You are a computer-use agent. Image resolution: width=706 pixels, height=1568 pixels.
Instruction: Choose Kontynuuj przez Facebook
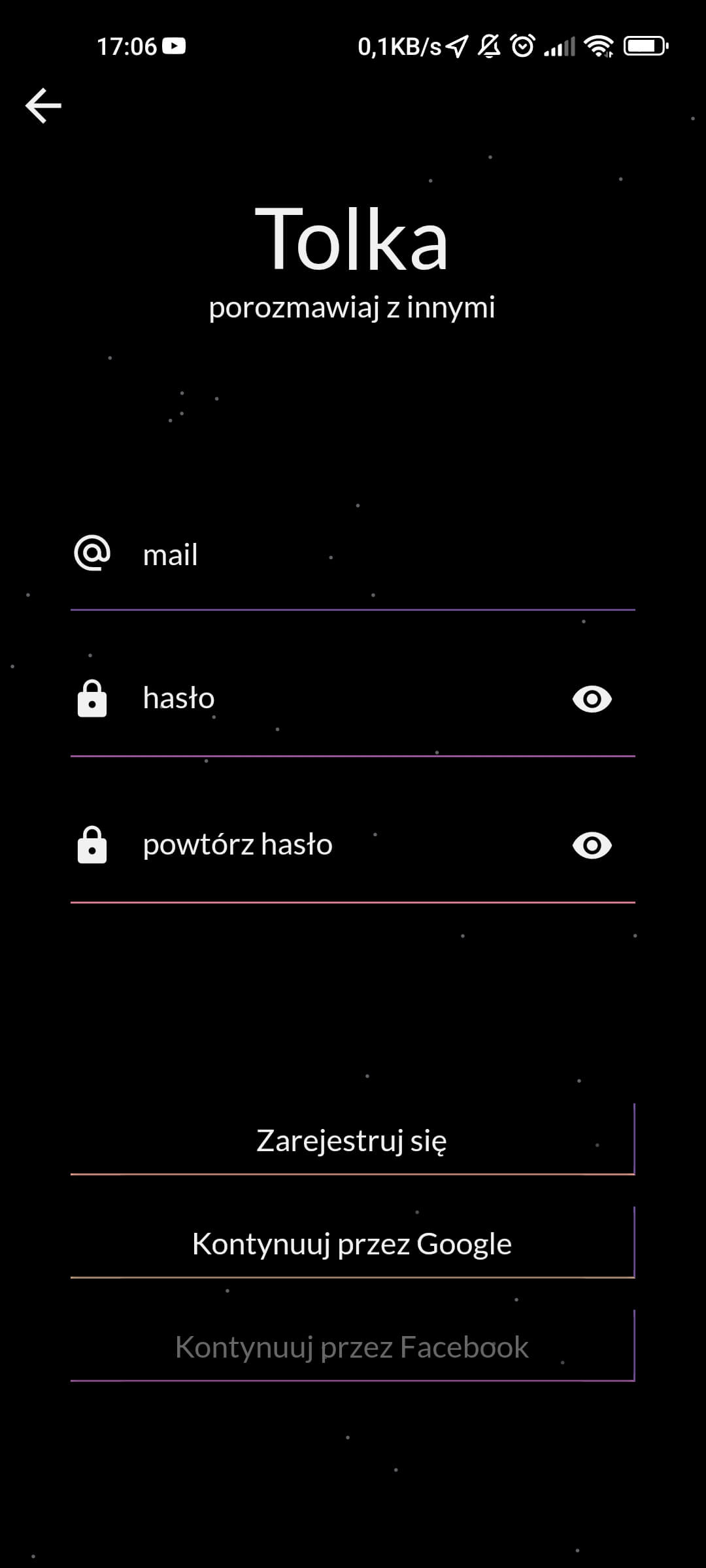(352, 1347)
